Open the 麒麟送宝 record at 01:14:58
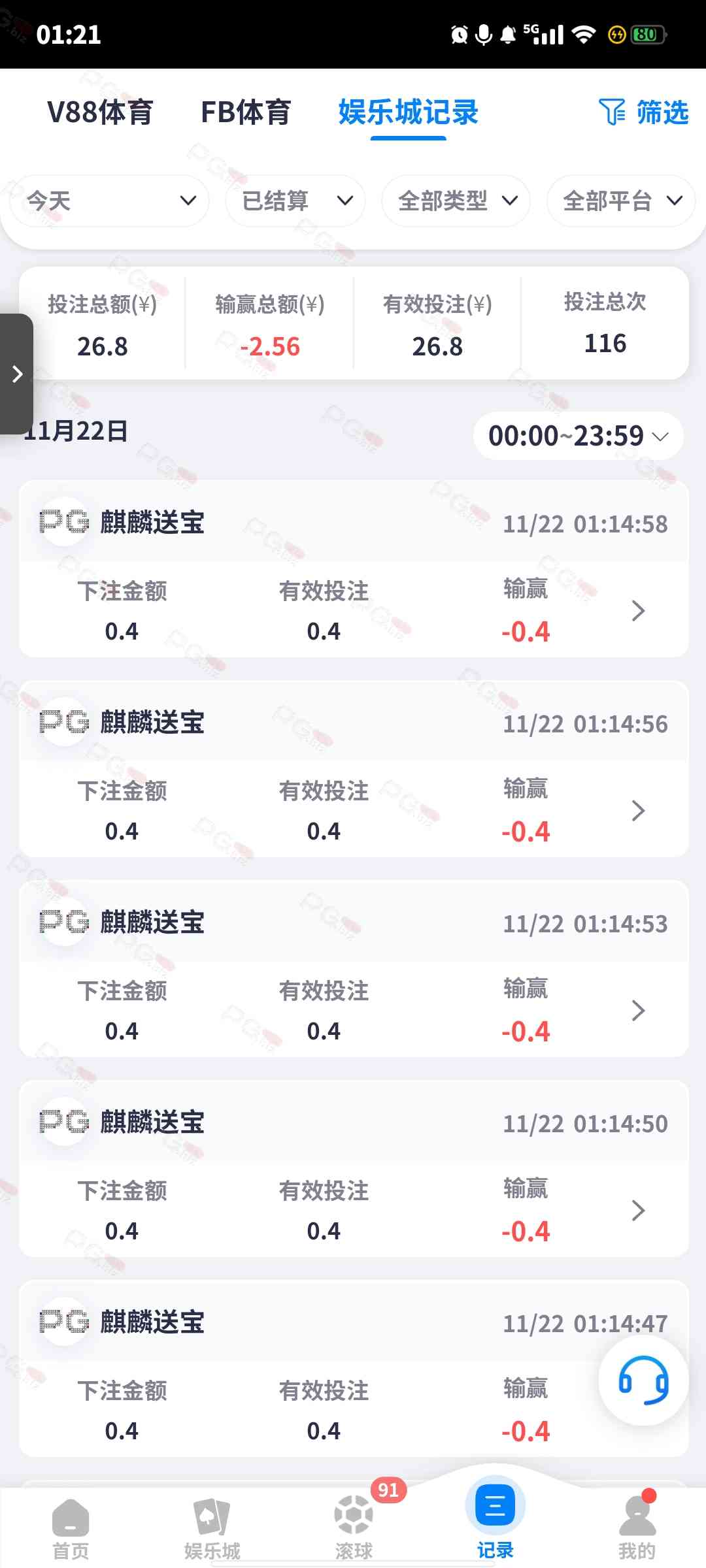 coord(637,611)
